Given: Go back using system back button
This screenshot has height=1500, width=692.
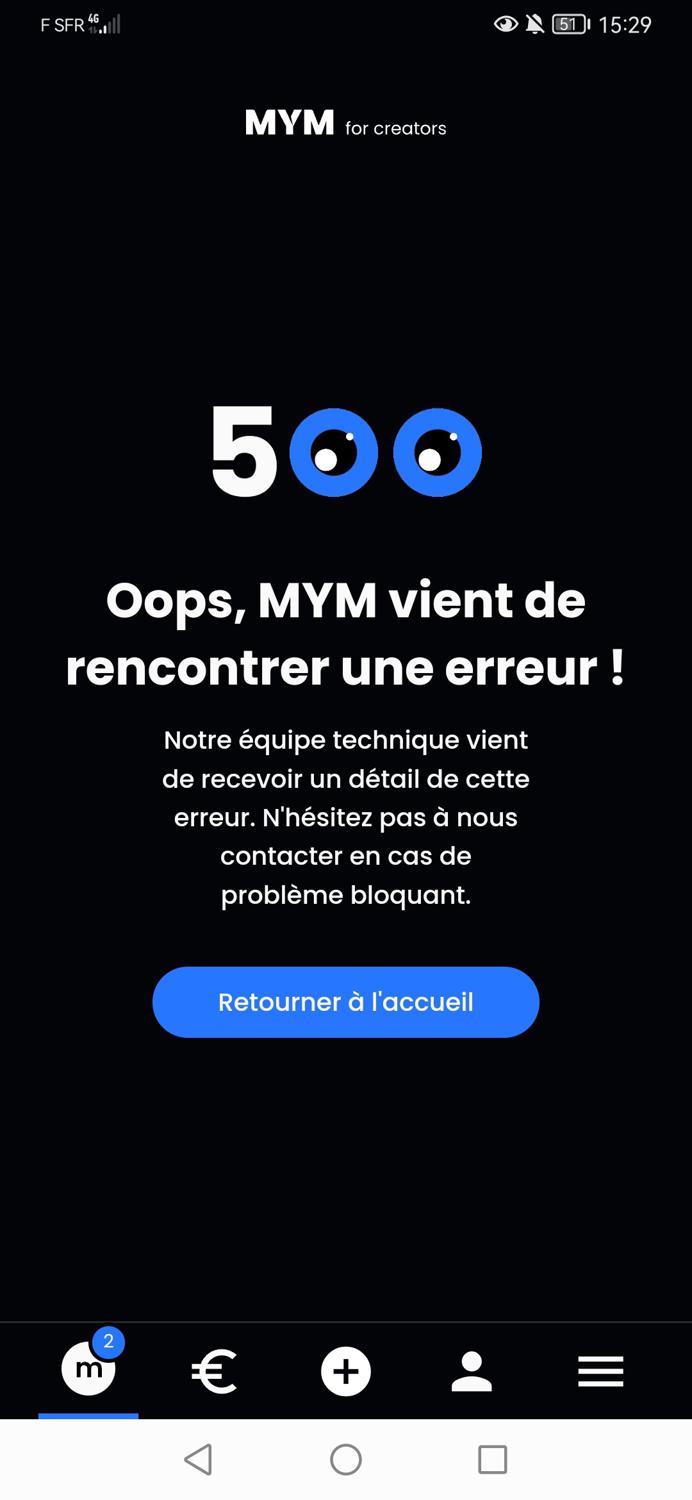Looking at the screenshot, I should pyautogui.click(x=199, y=1460).
